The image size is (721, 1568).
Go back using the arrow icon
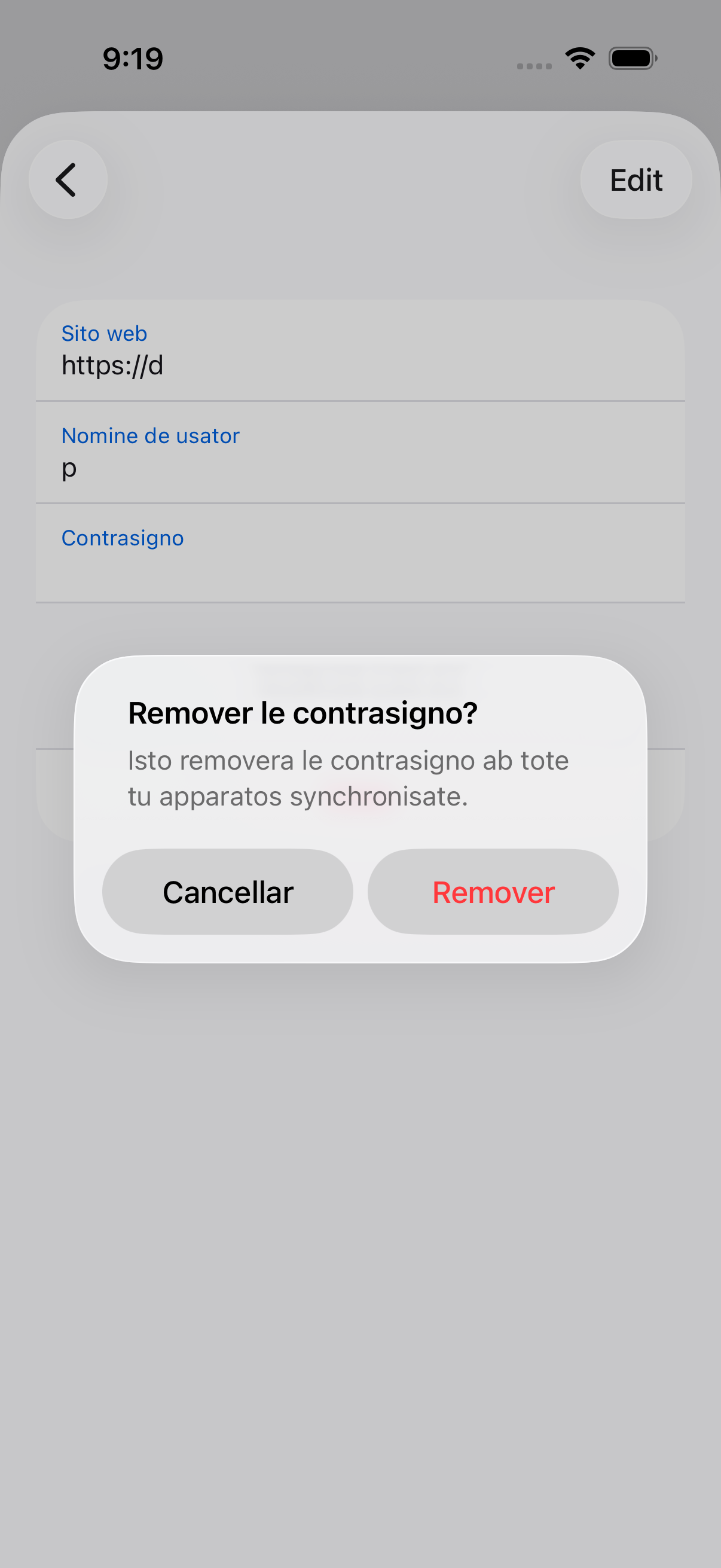(x=68, y=179)
